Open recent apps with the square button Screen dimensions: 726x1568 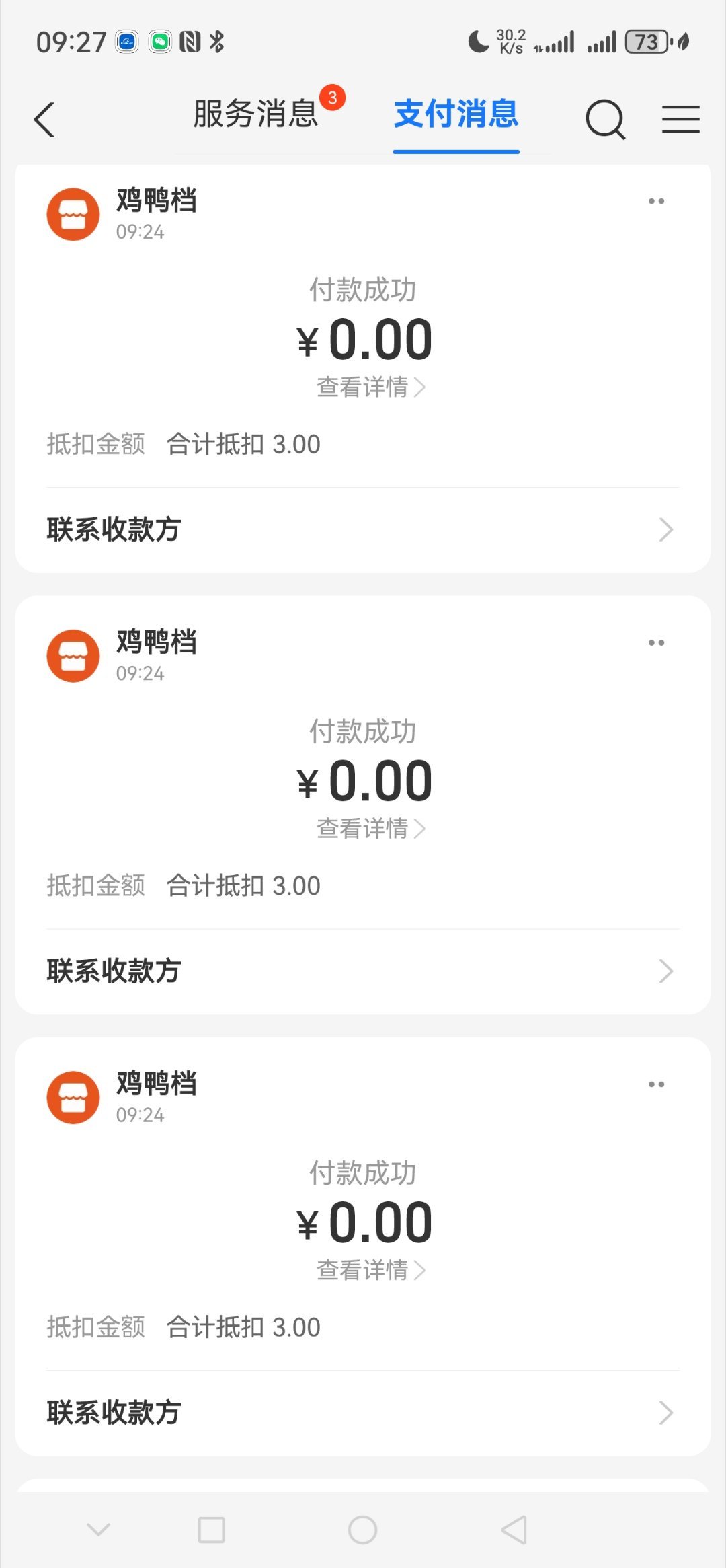pyautogui.click(x=212, y=1530)
